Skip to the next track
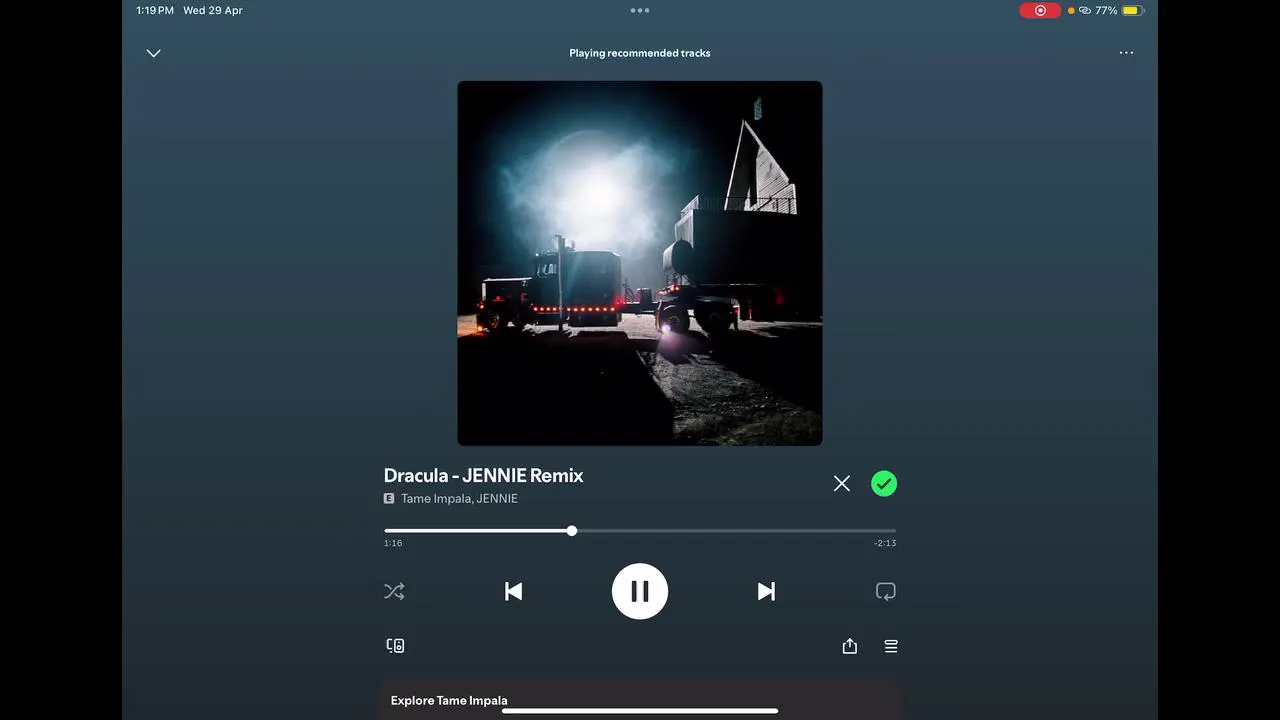This screenshot has width=1280, height=720. [766, 591]
